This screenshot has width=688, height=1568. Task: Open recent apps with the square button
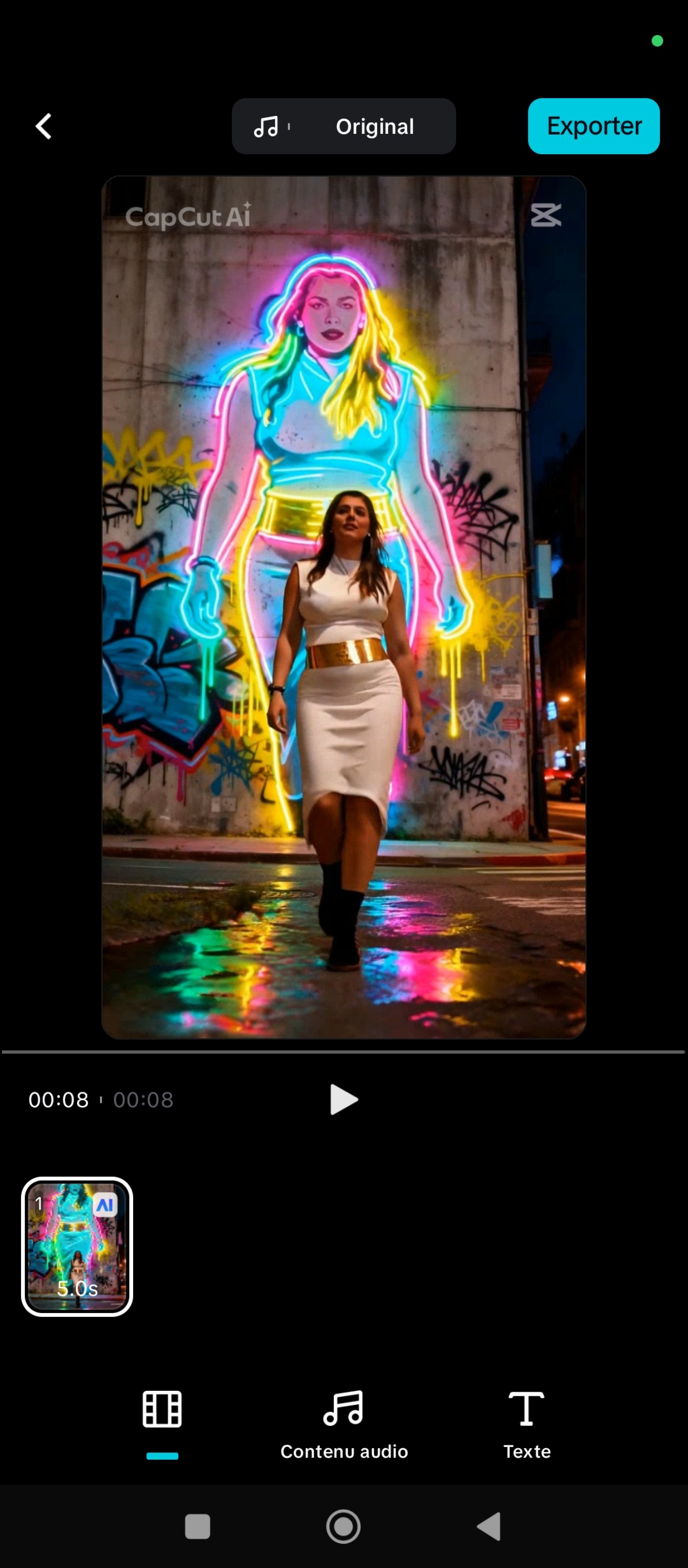[x=197, y=1527]
